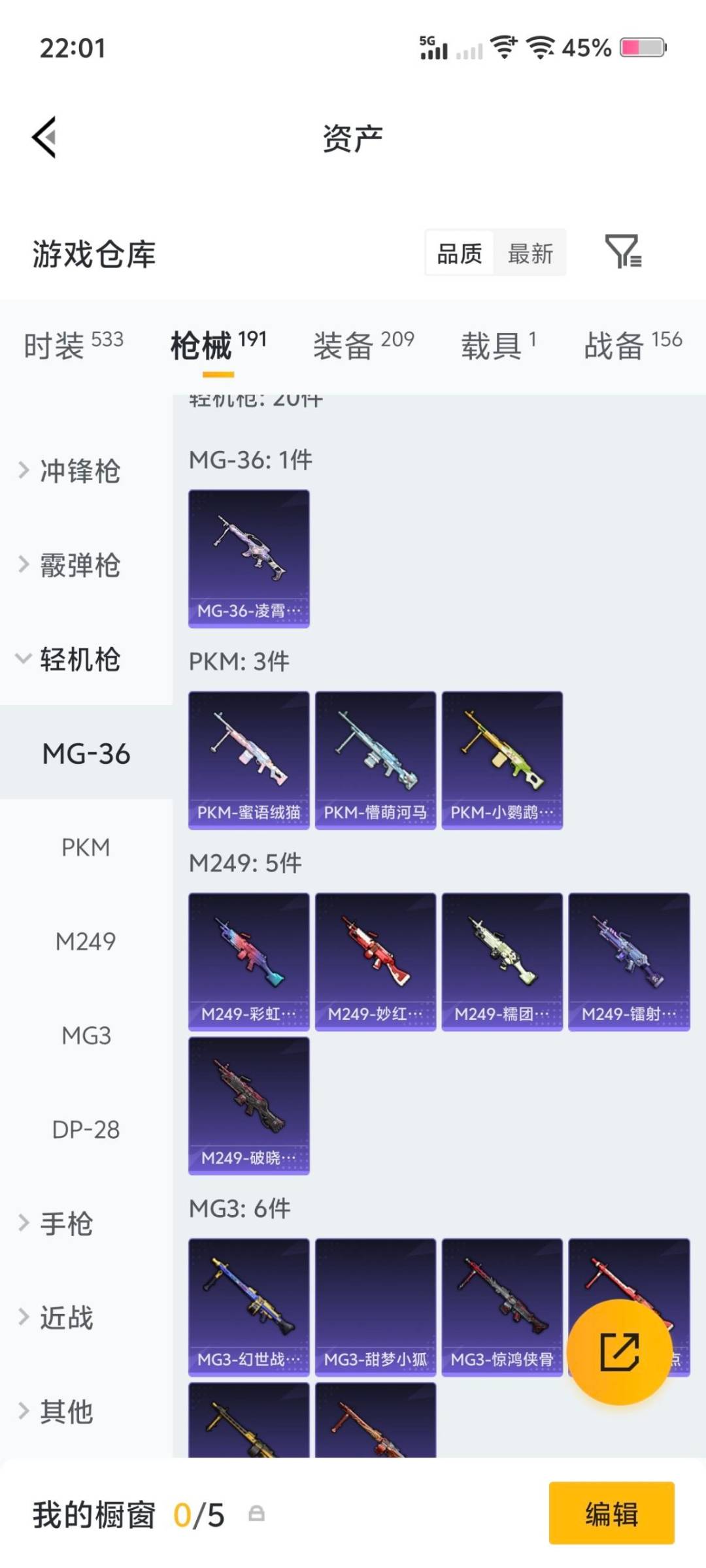Select PKM in the sidebar list

pyautogui.click(x=86, y=847)
